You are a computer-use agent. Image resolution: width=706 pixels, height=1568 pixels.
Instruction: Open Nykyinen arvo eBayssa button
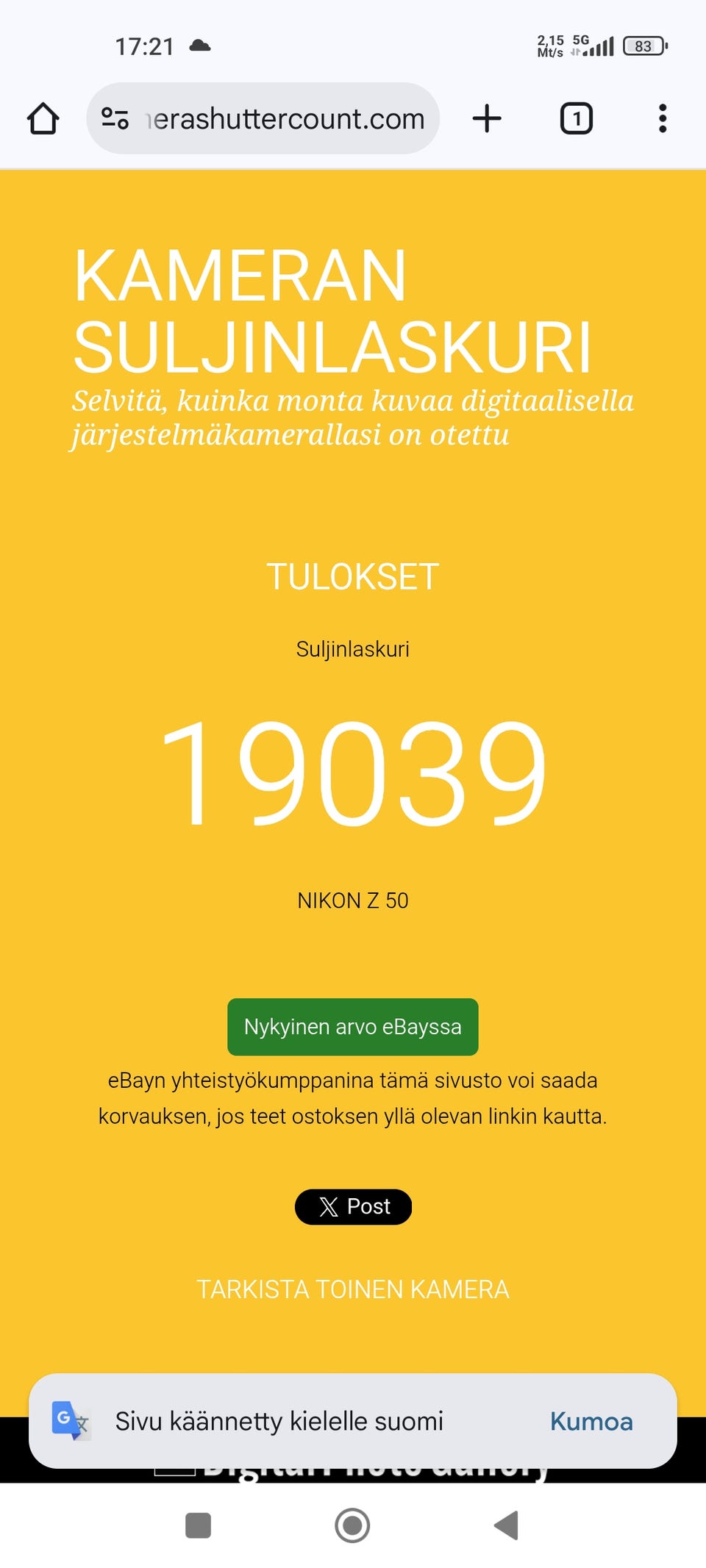pyautogui.click(x=352, y=1027)
